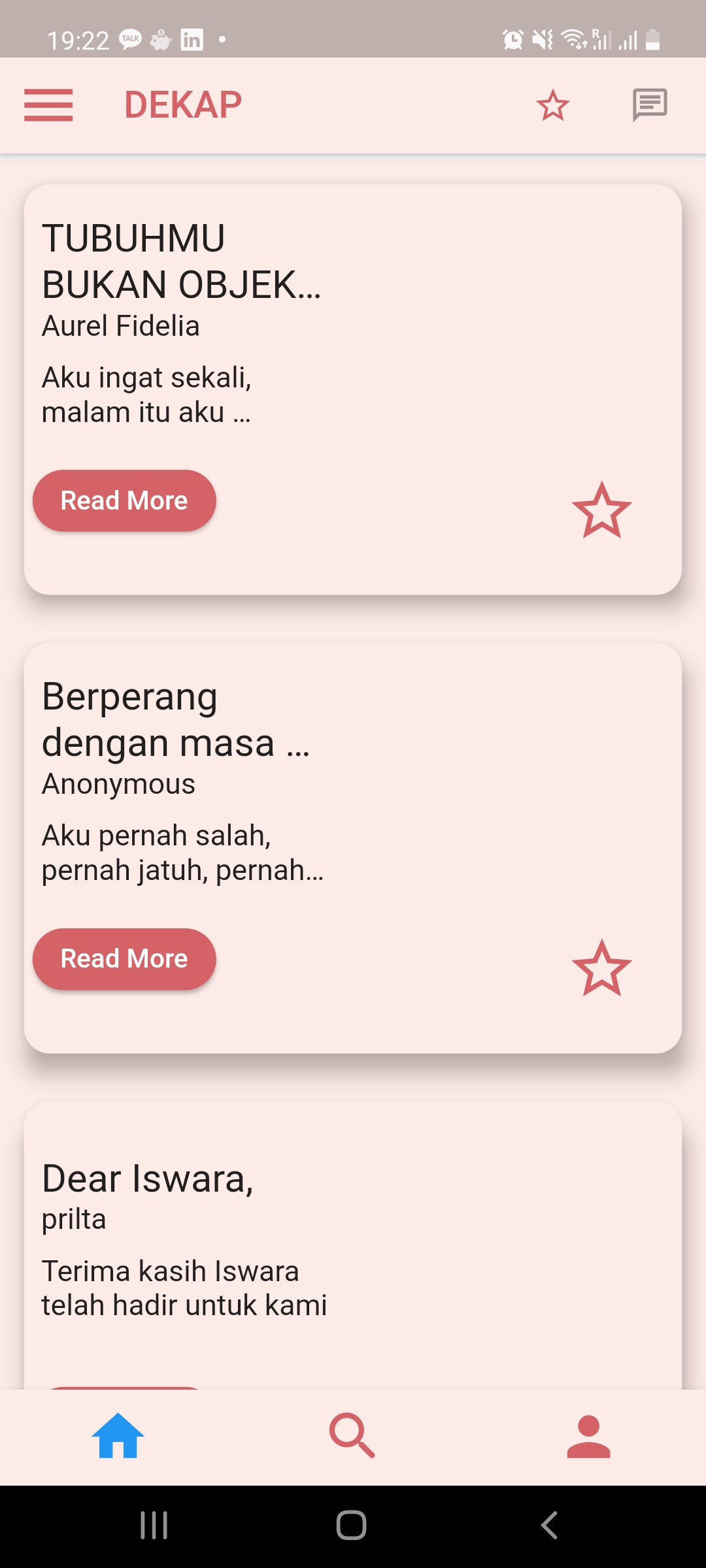Open the hamburger drawer menu

point(48,105)
